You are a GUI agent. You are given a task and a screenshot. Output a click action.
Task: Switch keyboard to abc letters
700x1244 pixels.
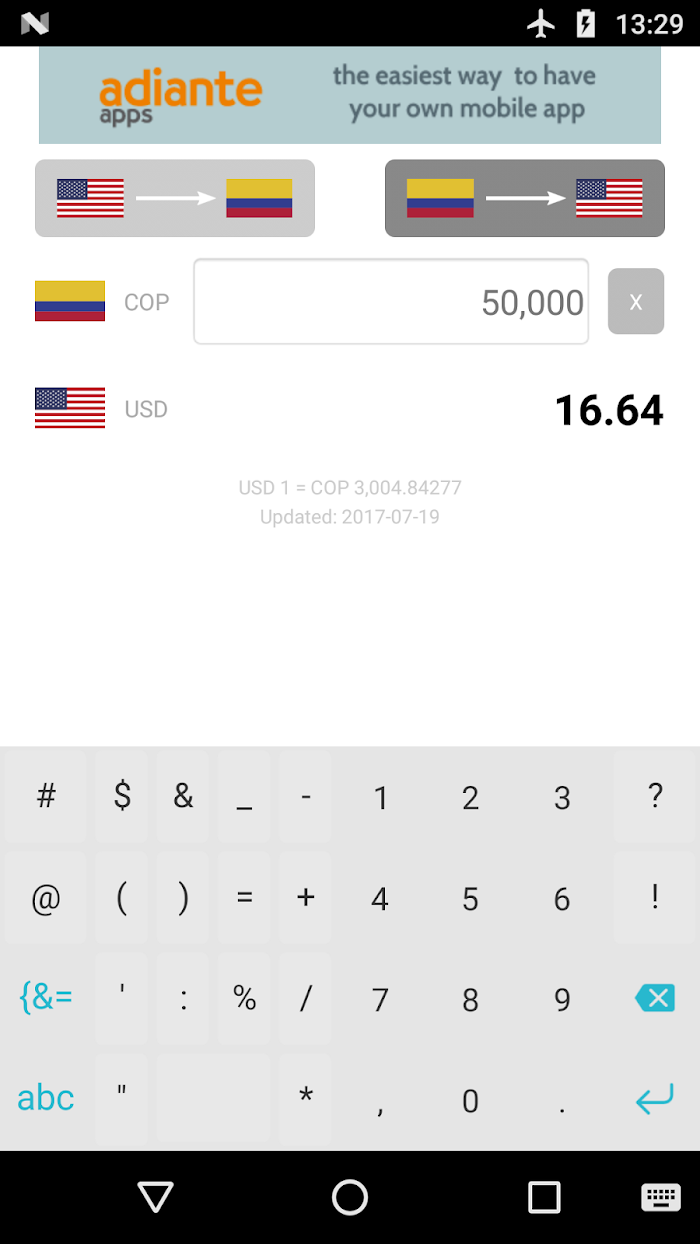[x=46, y=1099]
